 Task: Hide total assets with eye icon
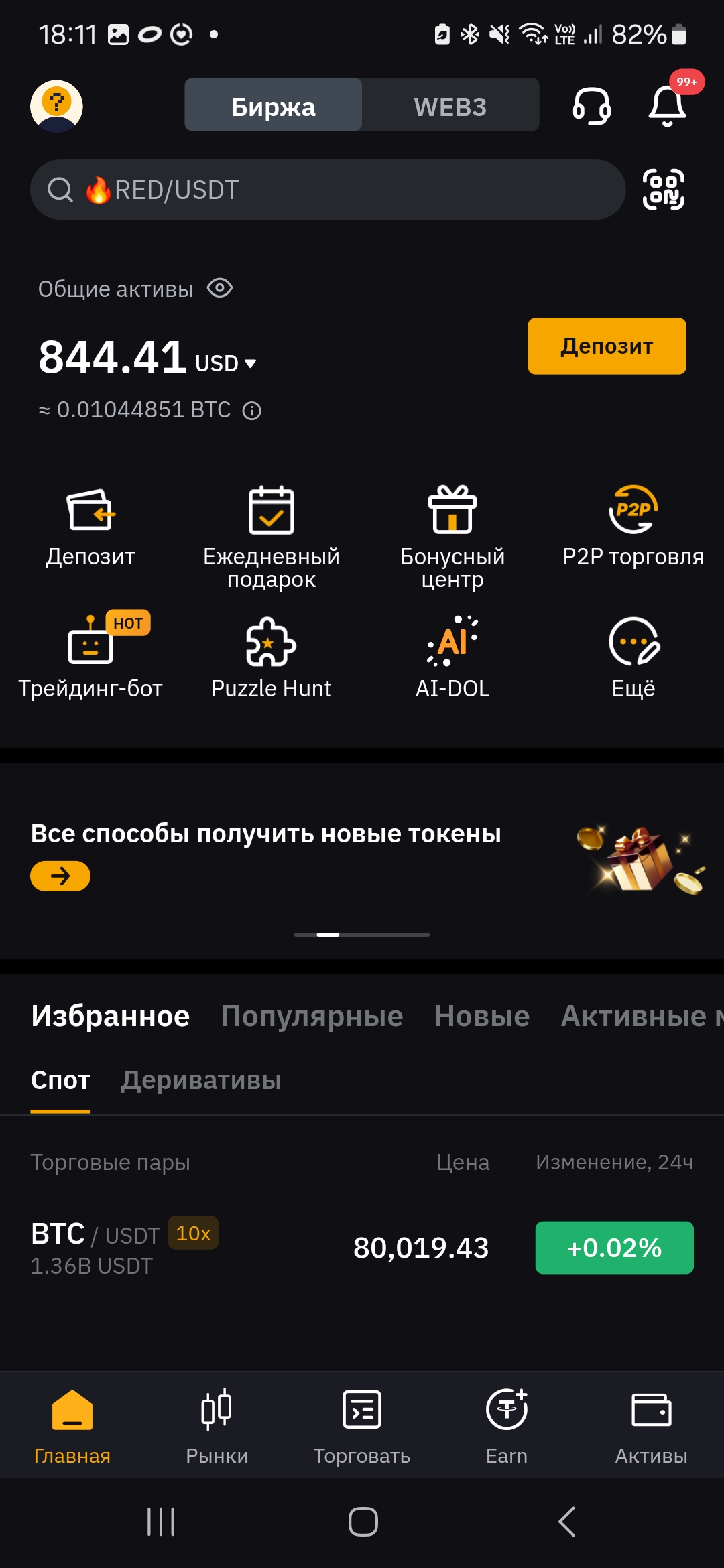tap(220, 289)
